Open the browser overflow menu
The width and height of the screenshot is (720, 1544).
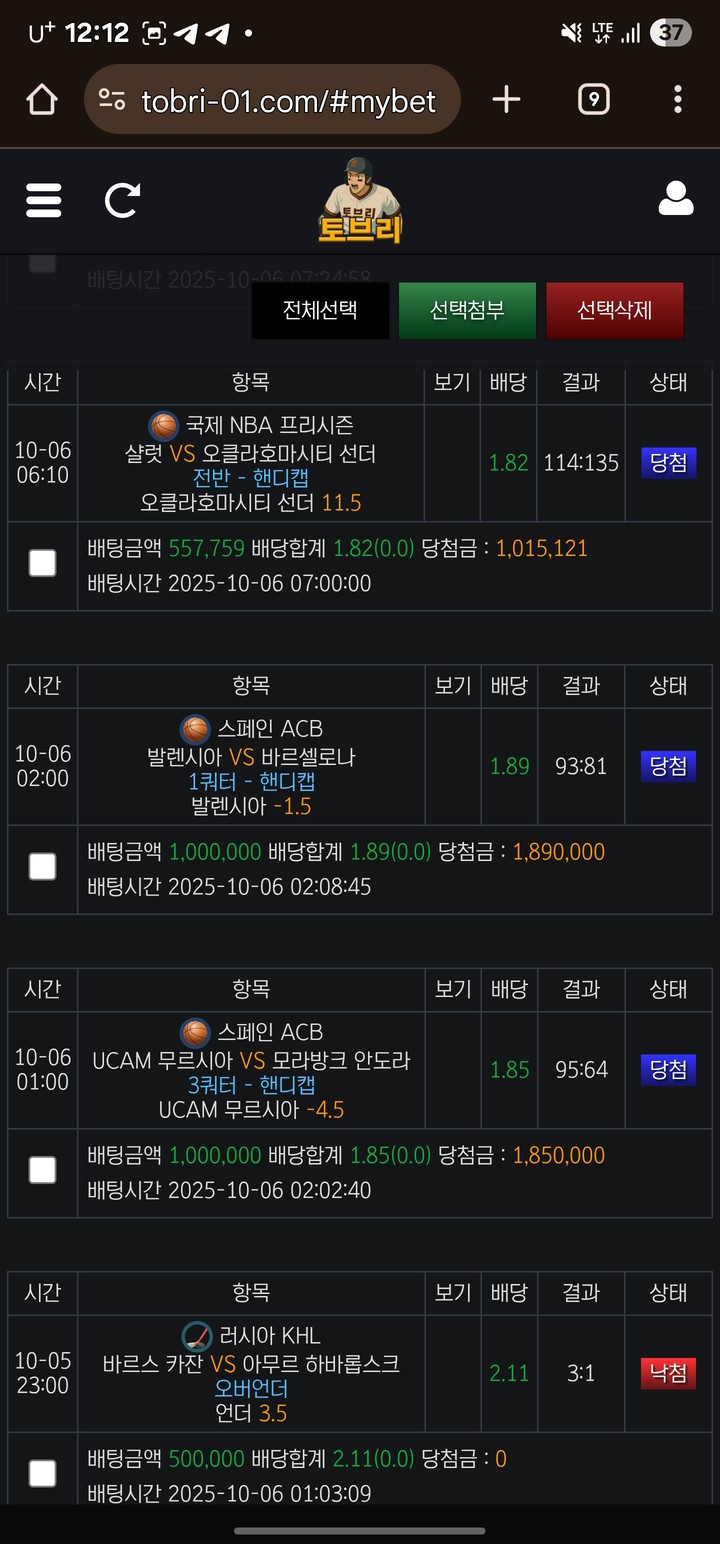(x=677, y=99)
